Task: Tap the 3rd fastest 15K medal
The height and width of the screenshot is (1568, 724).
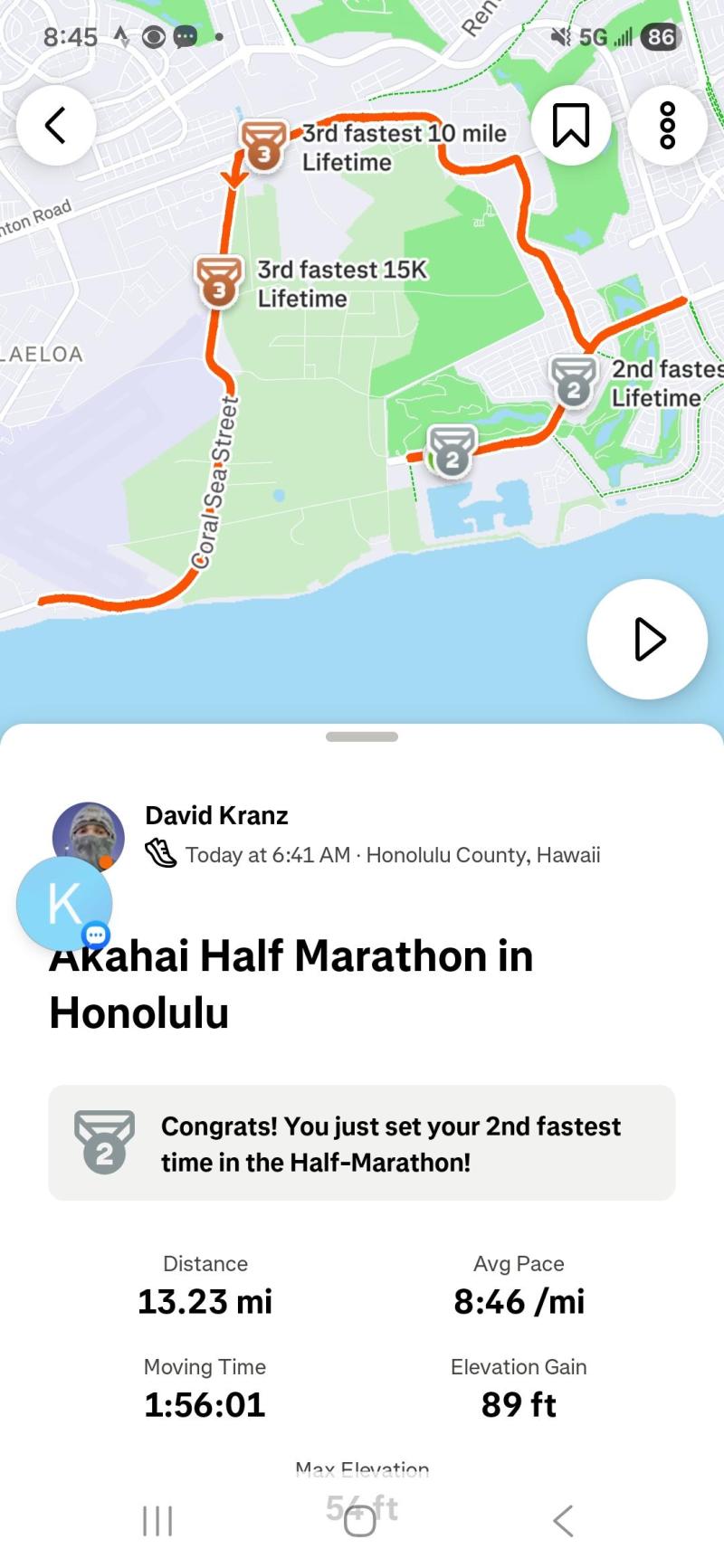Action: coord(218,280)
